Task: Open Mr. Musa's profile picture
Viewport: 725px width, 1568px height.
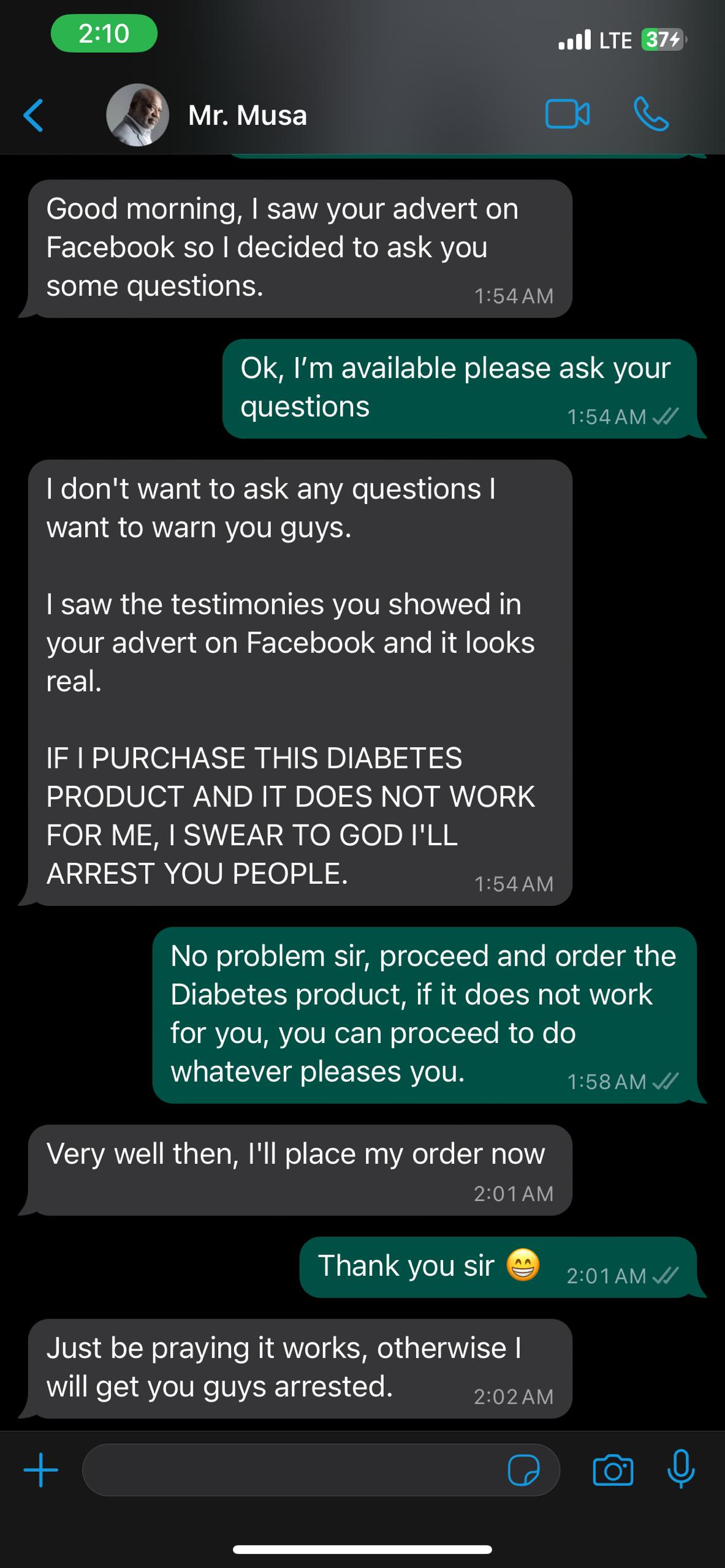Action: coord(137,115)
